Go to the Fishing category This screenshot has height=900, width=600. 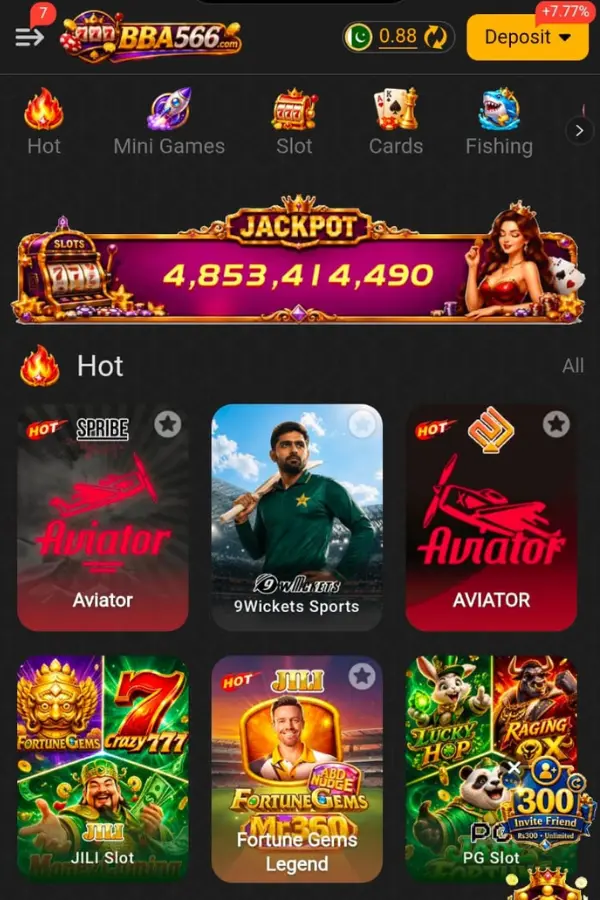tap(499, 122)
